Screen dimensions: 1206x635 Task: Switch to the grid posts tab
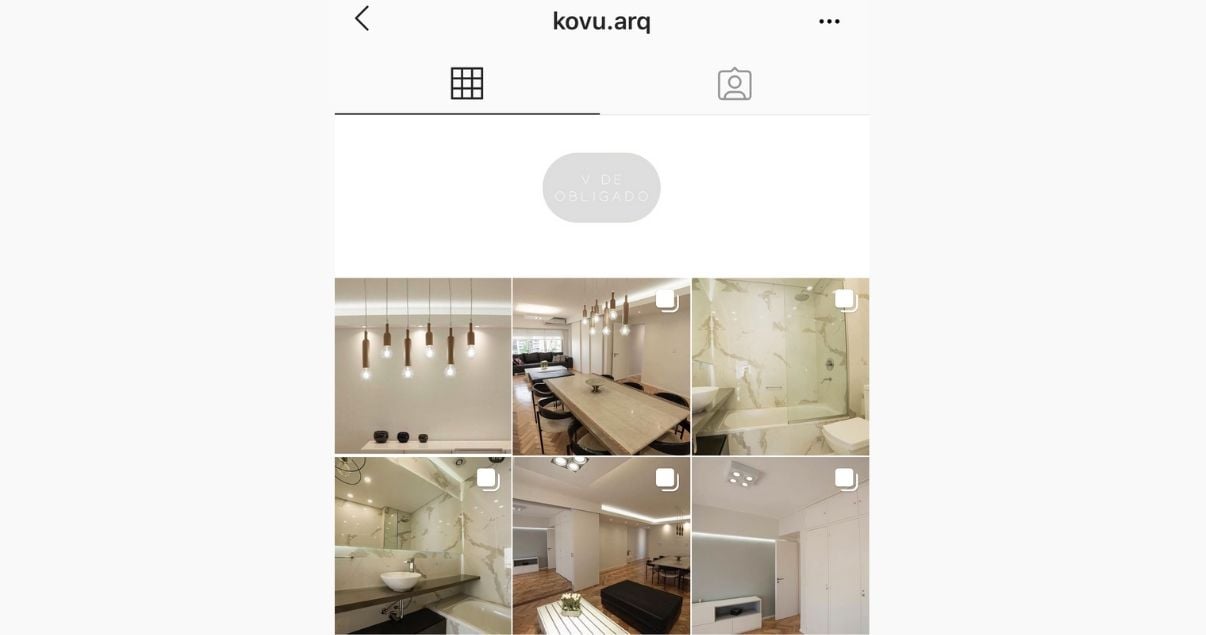pyautogui.click(x=467, y=84)
